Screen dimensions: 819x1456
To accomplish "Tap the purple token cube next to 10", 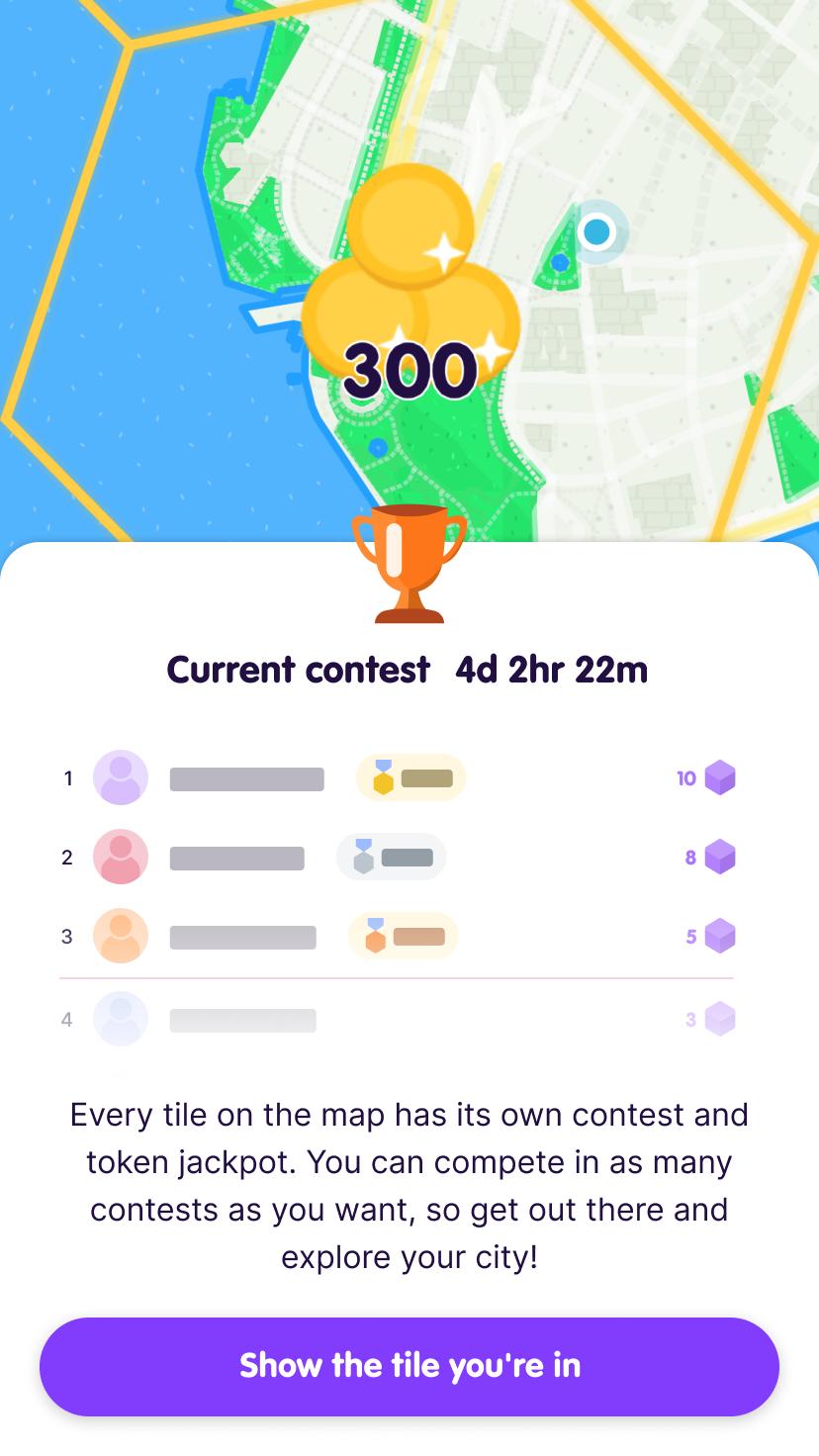I will coord(722,777).
